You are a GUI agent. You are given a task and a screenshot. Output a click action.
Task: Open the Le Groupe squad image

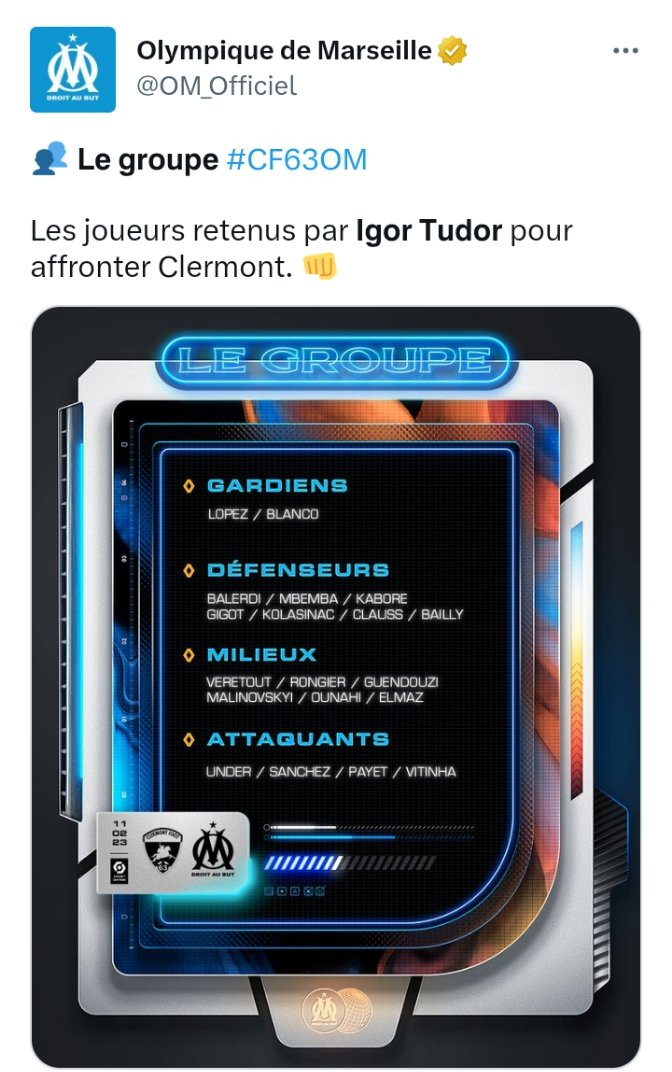[336, 686]
